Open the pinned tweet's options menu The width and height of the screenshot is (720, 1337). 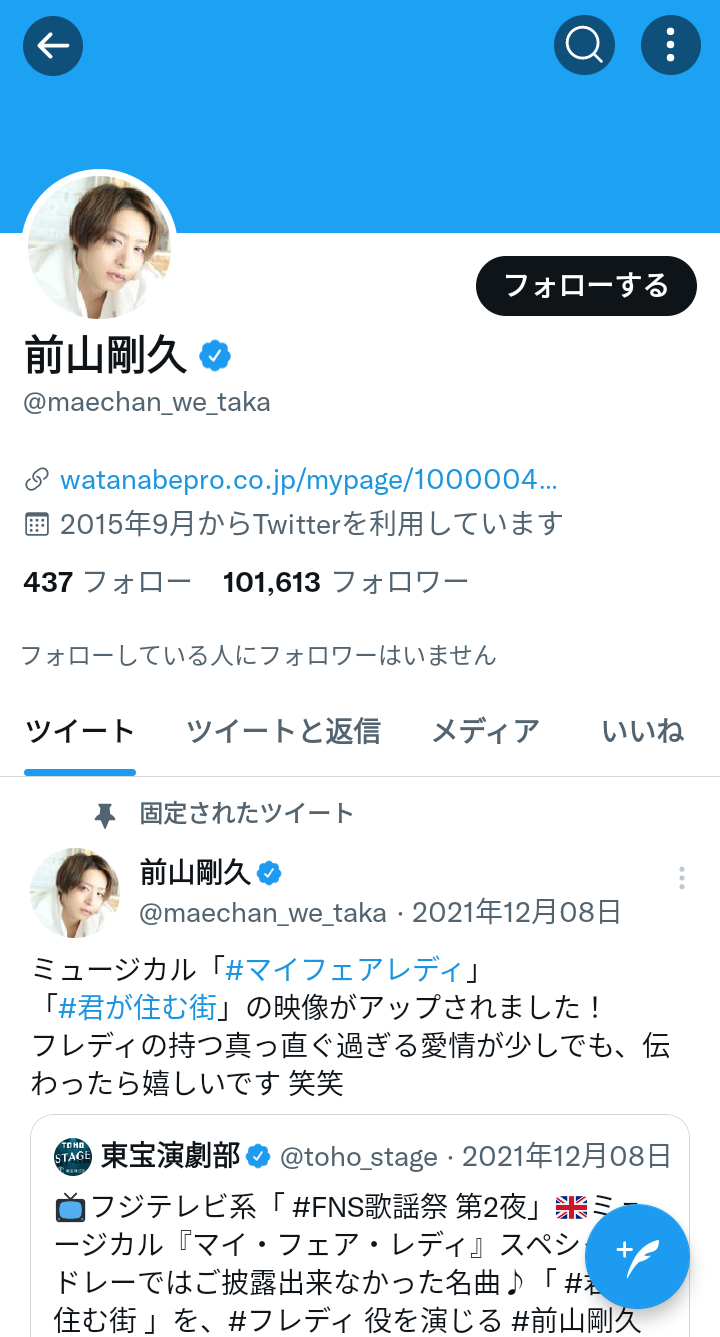click(x=681, y=878)
